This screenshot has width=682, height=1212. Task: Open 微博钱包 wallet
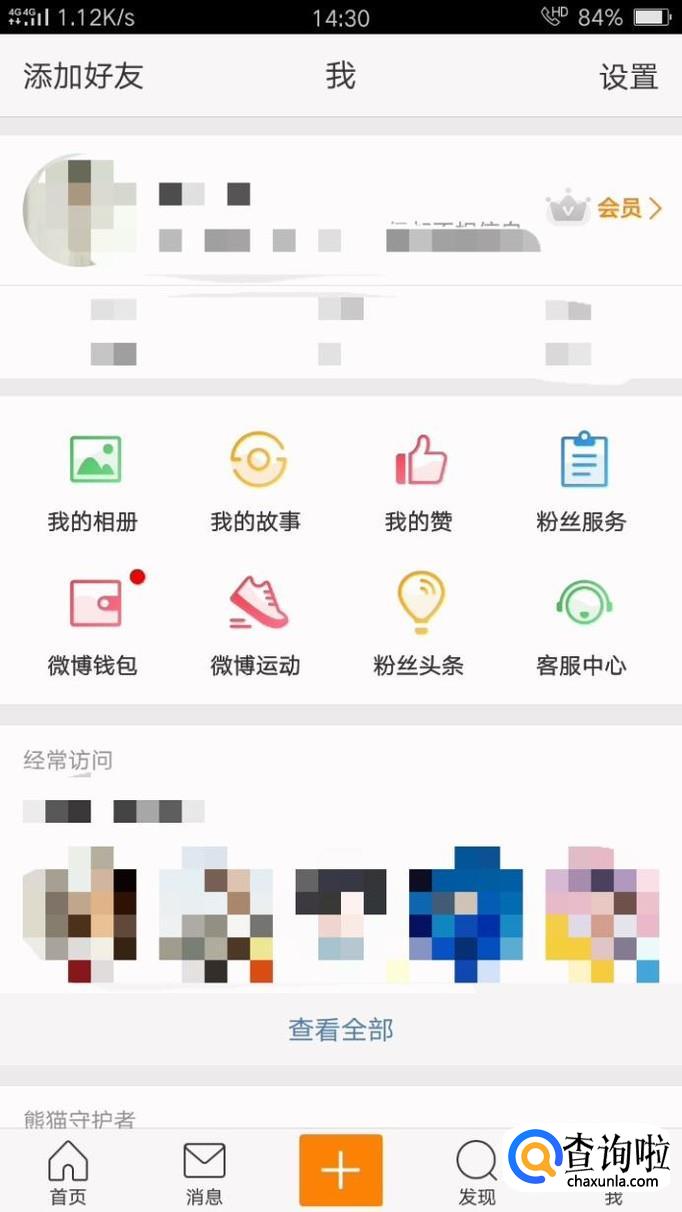click(93, 625)
